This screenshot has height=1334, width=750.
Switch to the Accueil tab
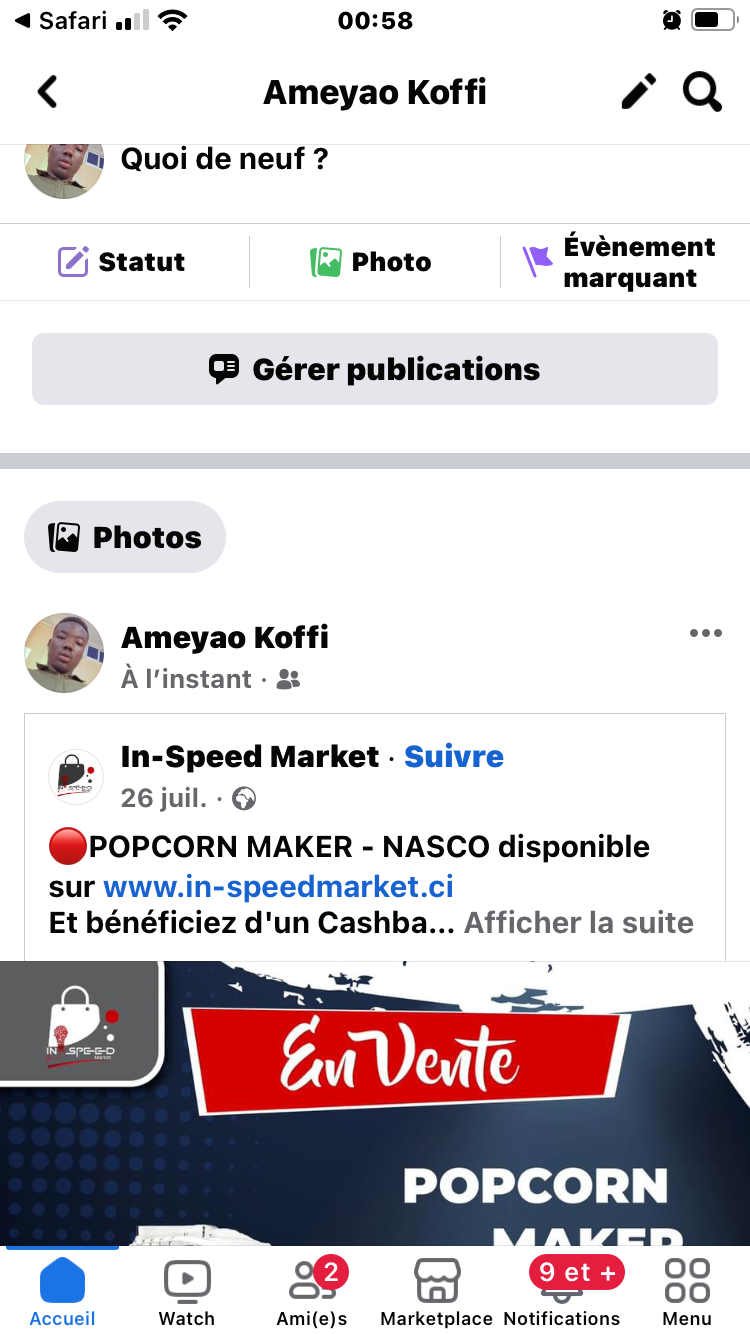tap(62, 1292)
